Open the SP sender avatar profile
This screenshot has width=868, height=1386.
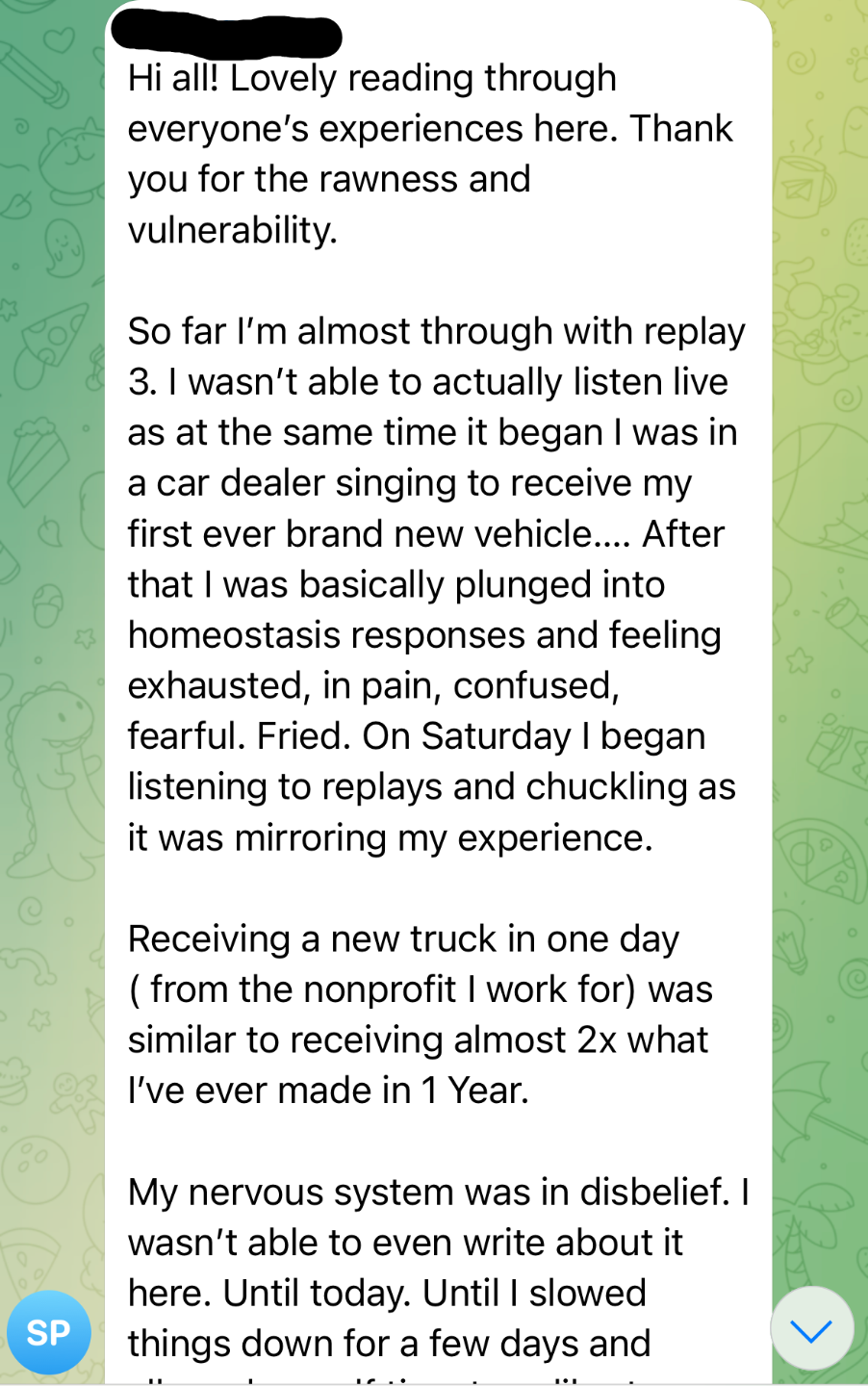click(x=49, y=1332)
